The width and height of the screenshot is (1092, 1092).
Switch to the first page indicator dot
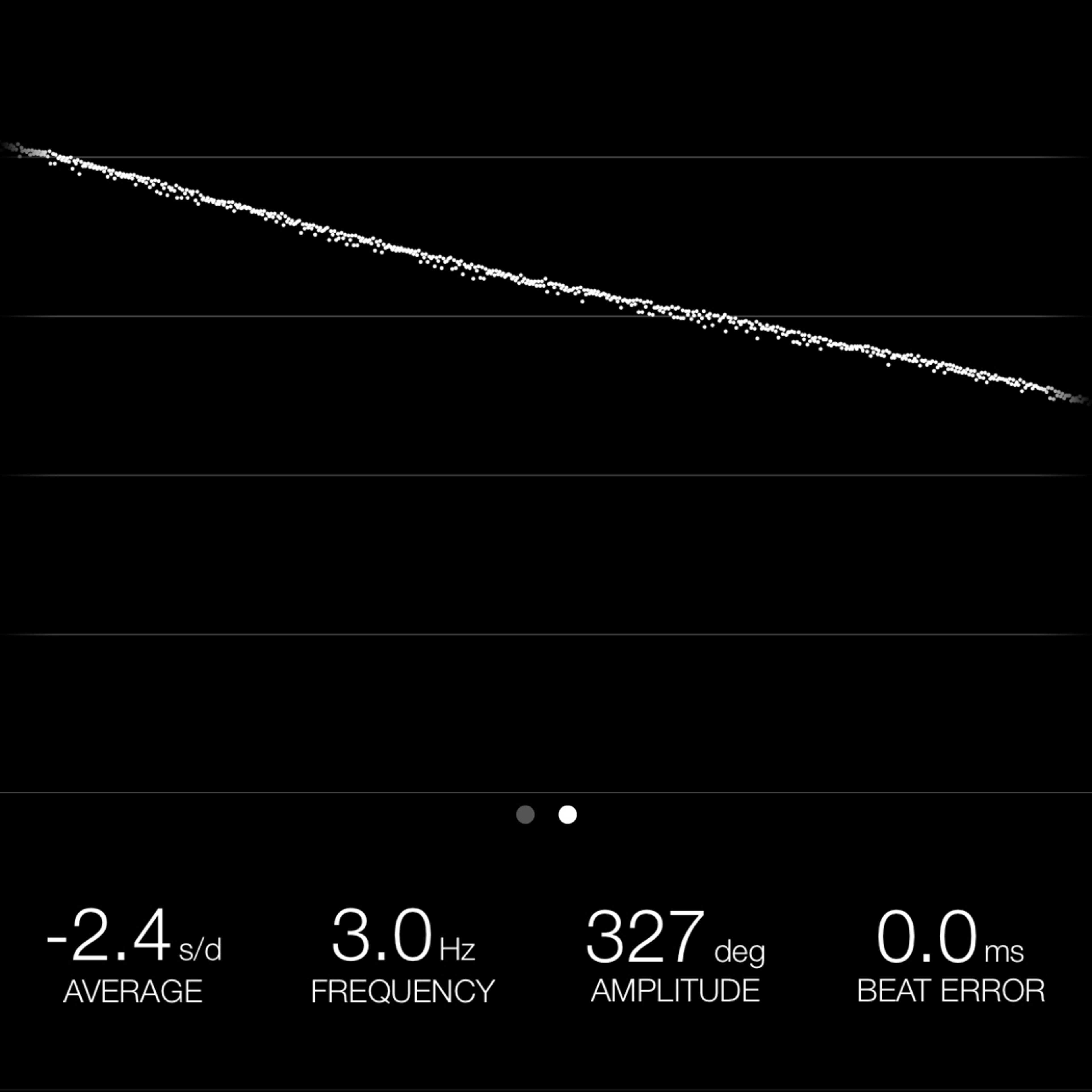(525, 814)
